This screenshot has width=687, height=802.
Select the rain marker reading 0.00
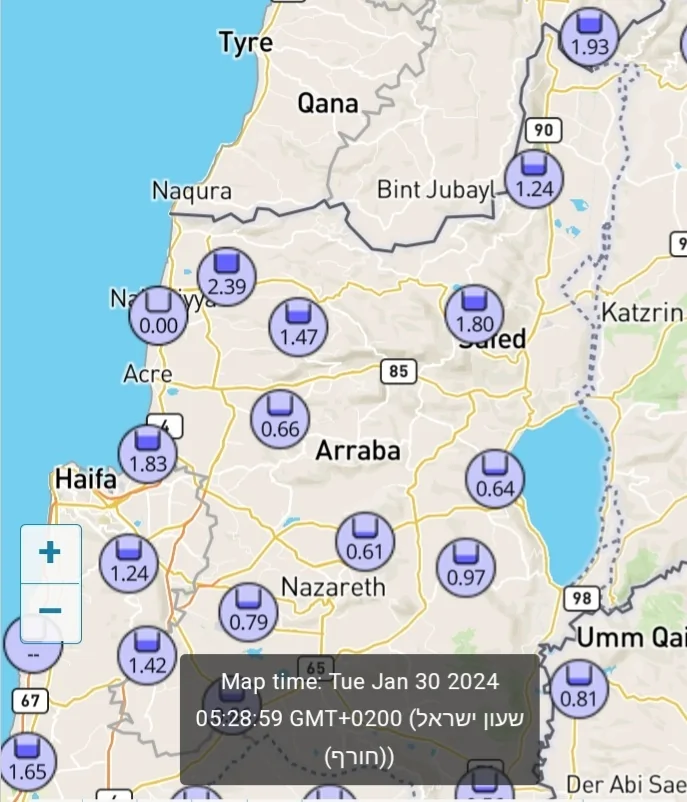158,315
